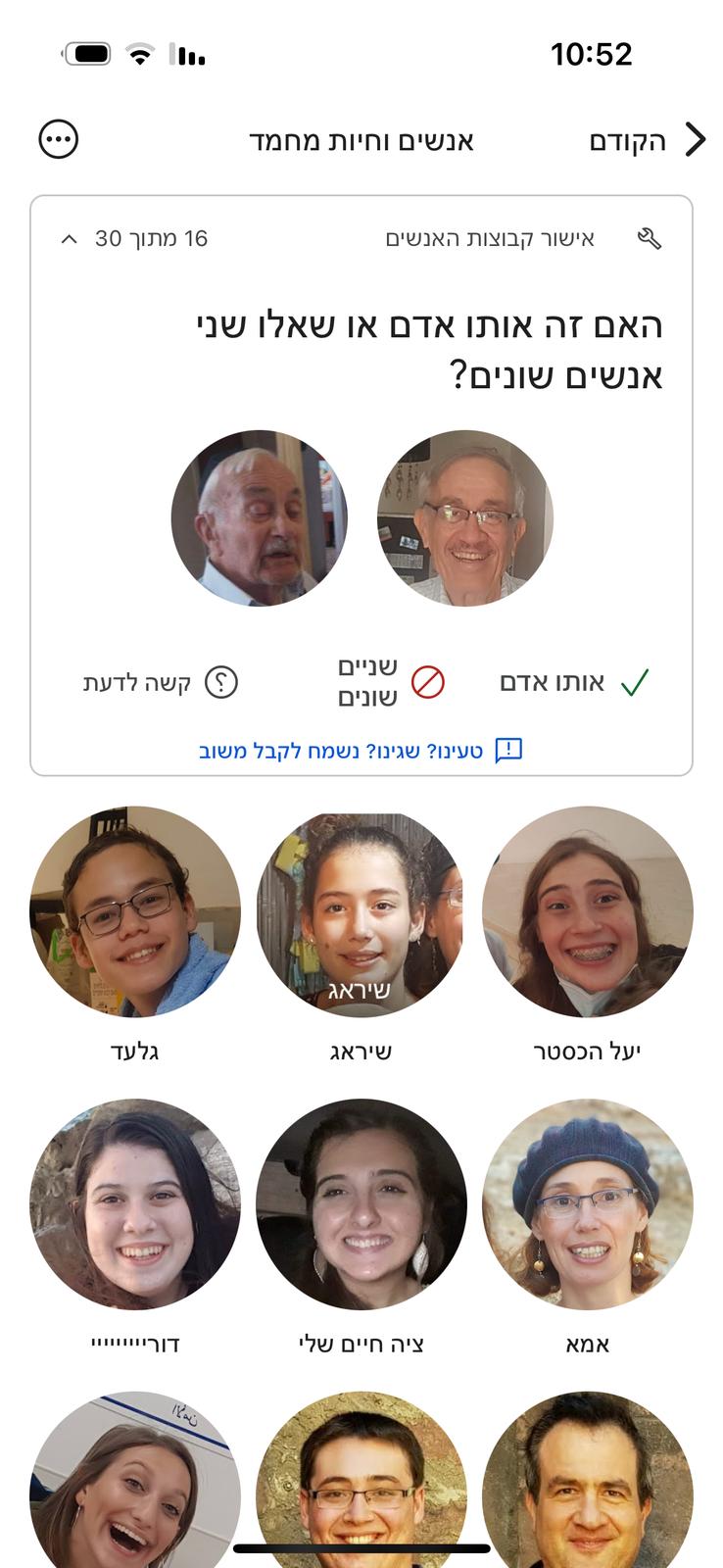
Task: Open the three-dot more options menu
Action: click(x=59, y=140)
